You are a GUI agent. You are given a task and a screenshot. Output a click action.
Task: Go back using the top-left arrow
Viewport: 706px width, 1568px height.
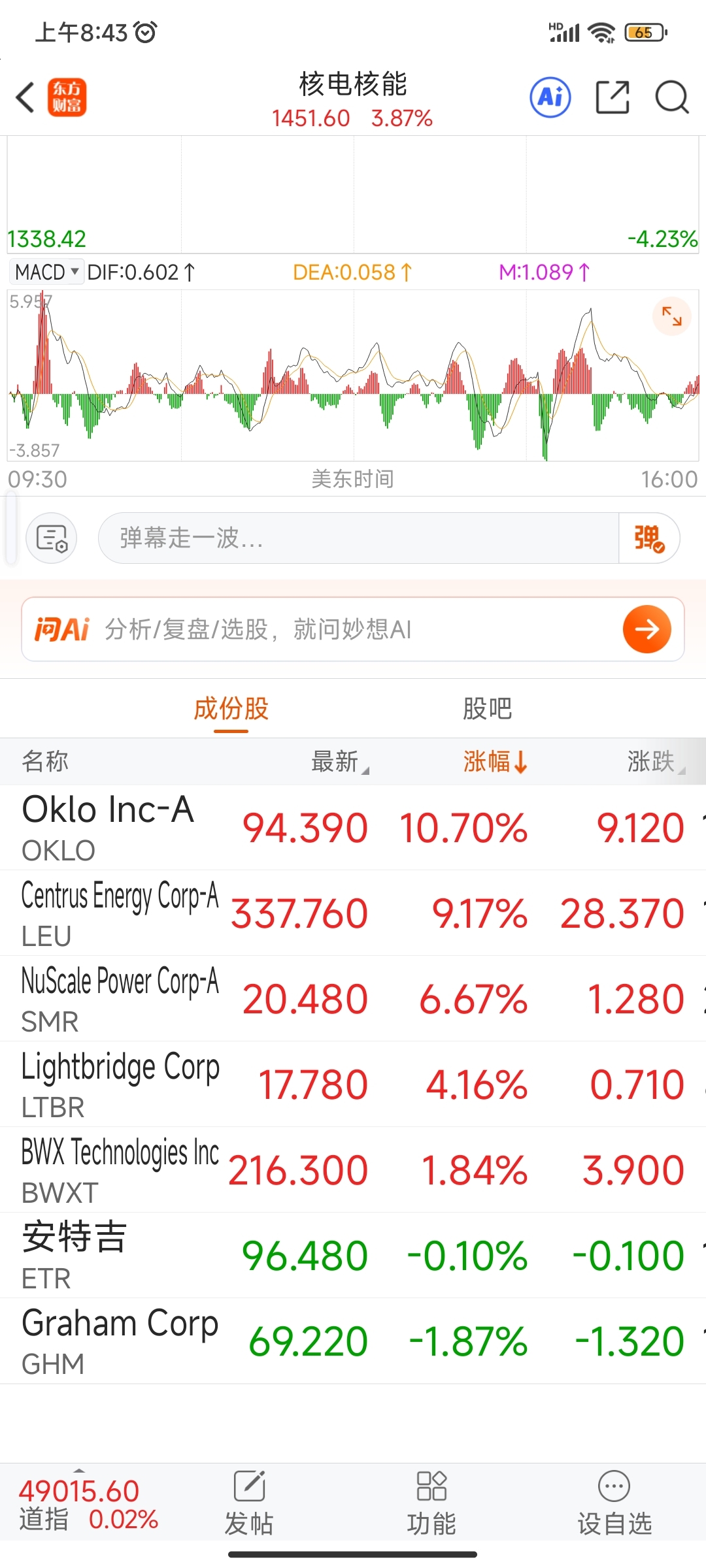pyautogui.click(x=25, y=98)
